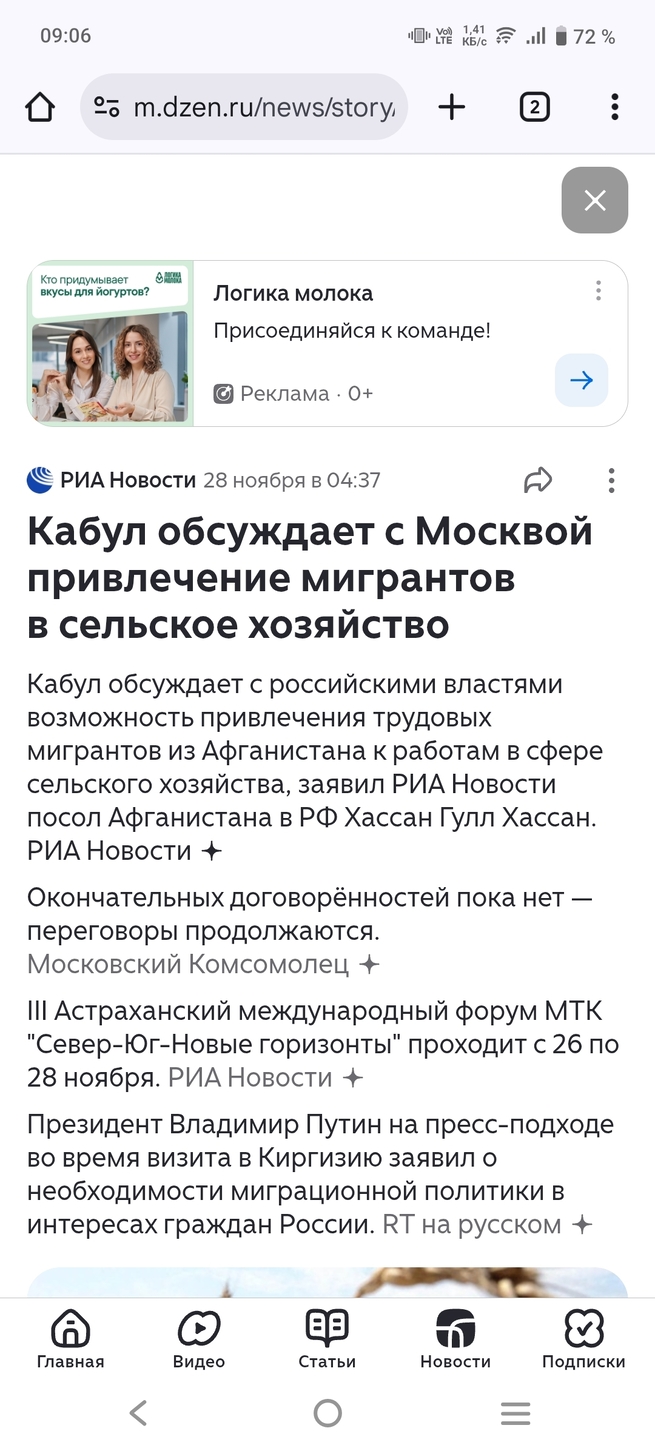655x1448 pixels.
Task: Go to the browser home page
Action: 40,107
